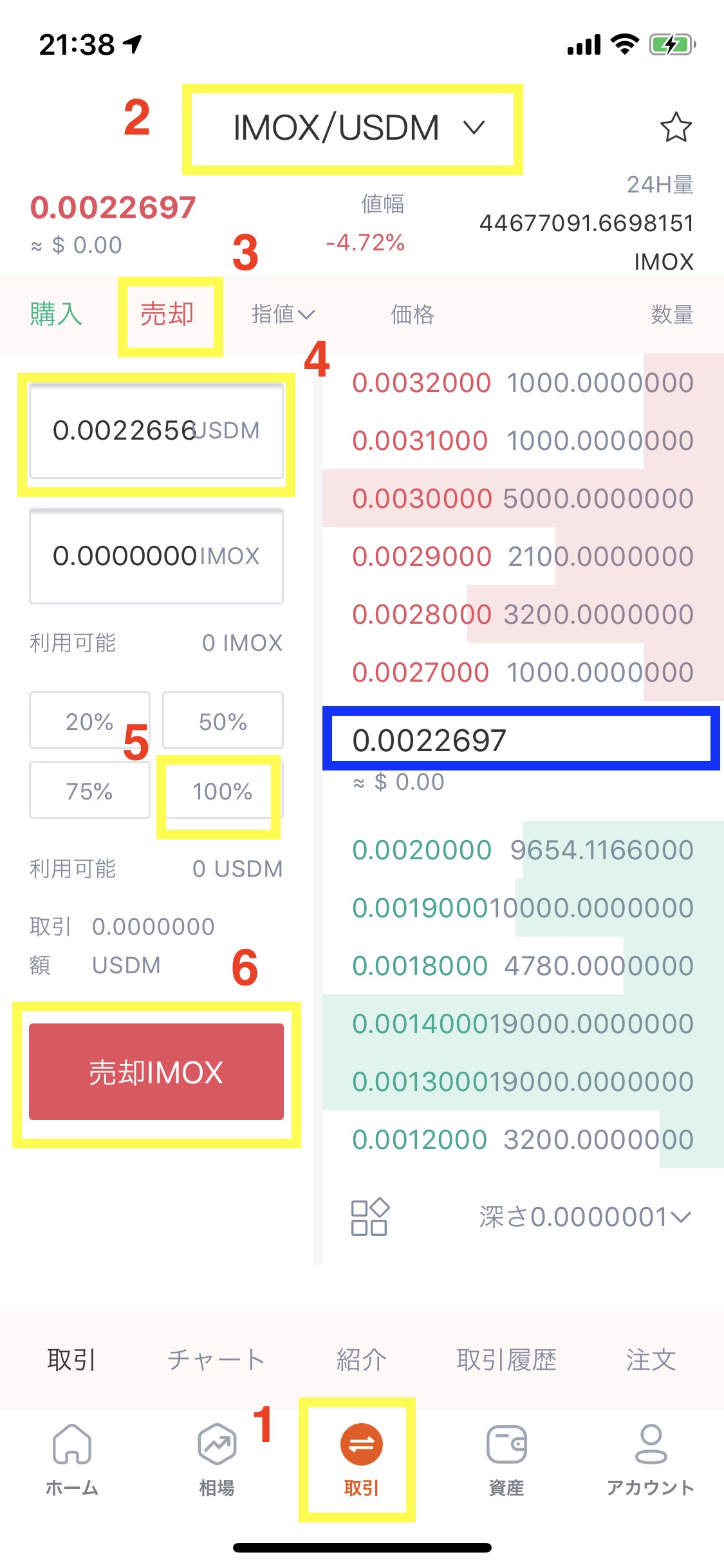724x1568 pixels.
Task: Set the amount to 75%
Action: pos(89,790)
